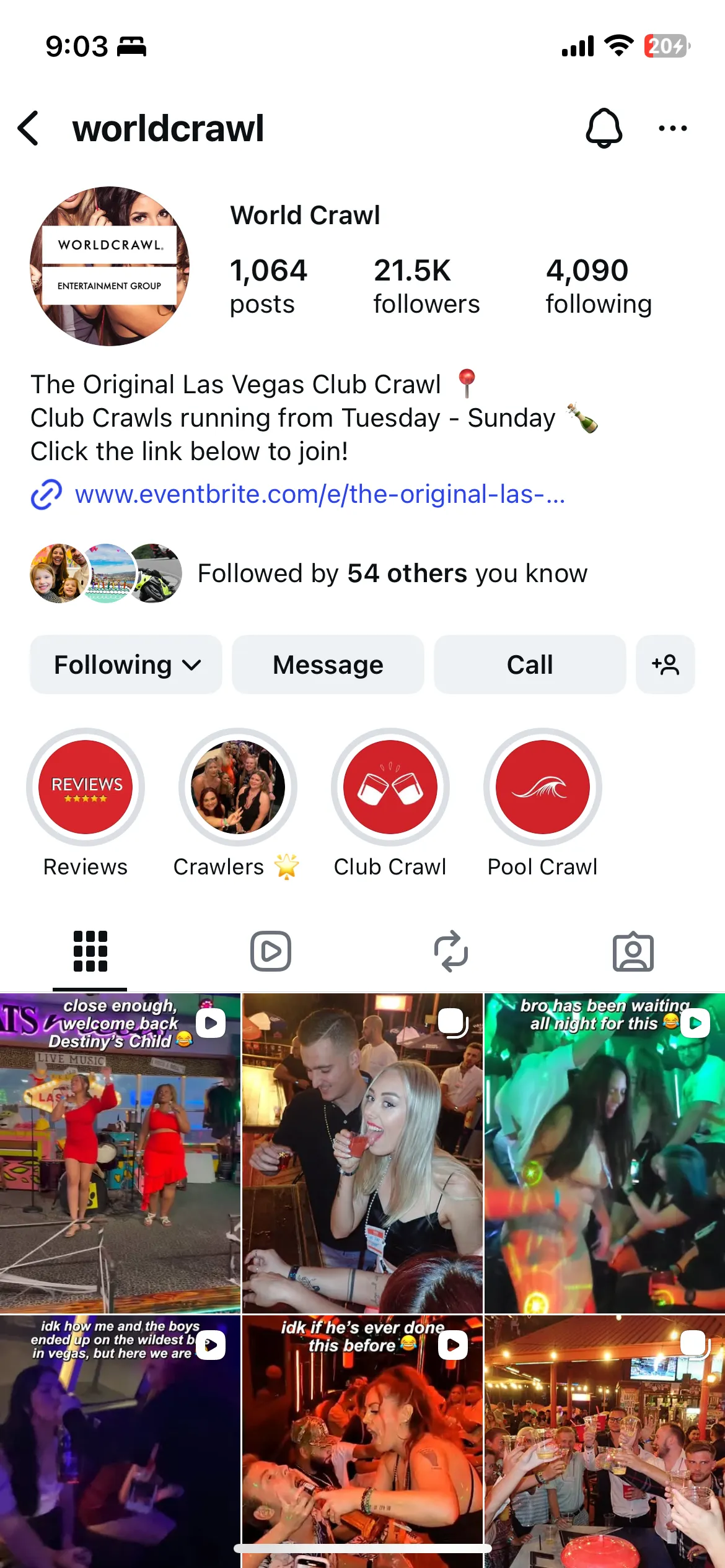Tap the Message button
The width and height of the screenshot is (725, 1568).
coord(328,664)
